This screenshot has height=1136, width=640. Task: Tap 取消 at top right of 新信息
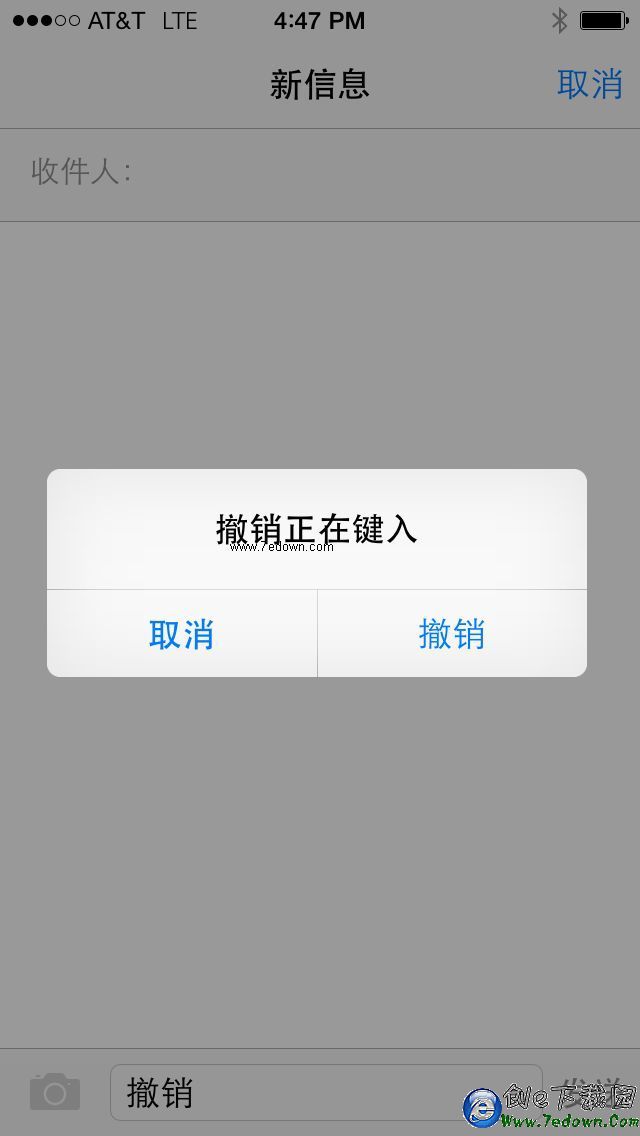(x=589, y=85)
